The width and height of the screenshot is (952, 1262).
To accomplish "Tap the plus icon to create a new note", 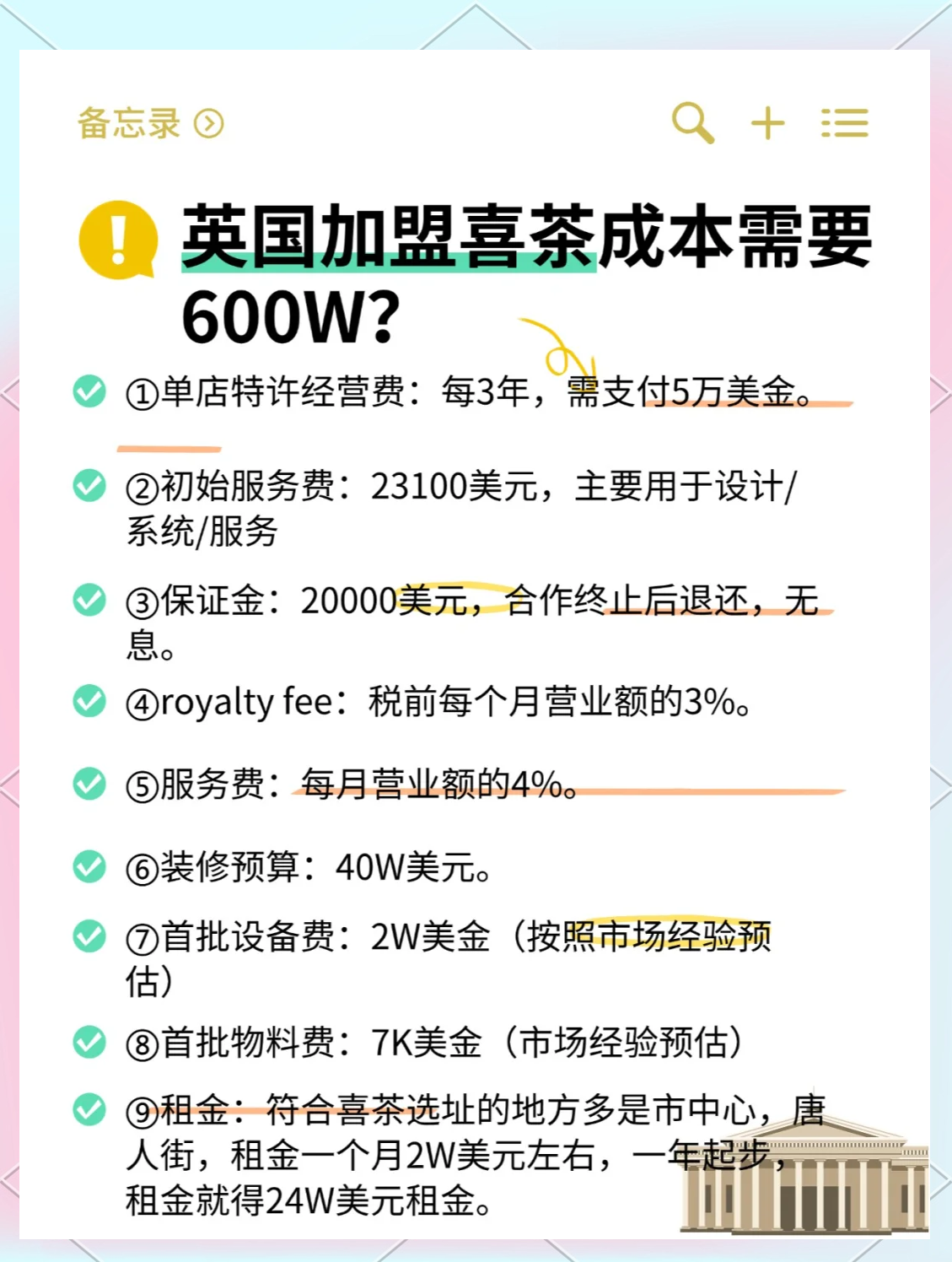I will tap(767, 121).
